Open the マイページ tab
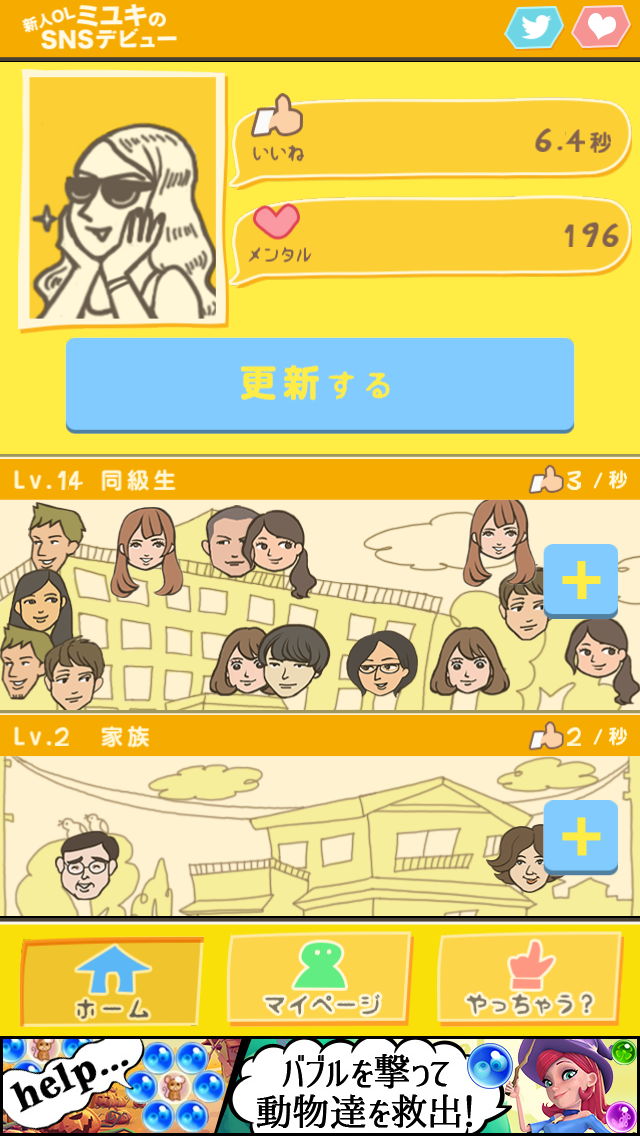The image size is (640, 1136). (x=320, y=980)
